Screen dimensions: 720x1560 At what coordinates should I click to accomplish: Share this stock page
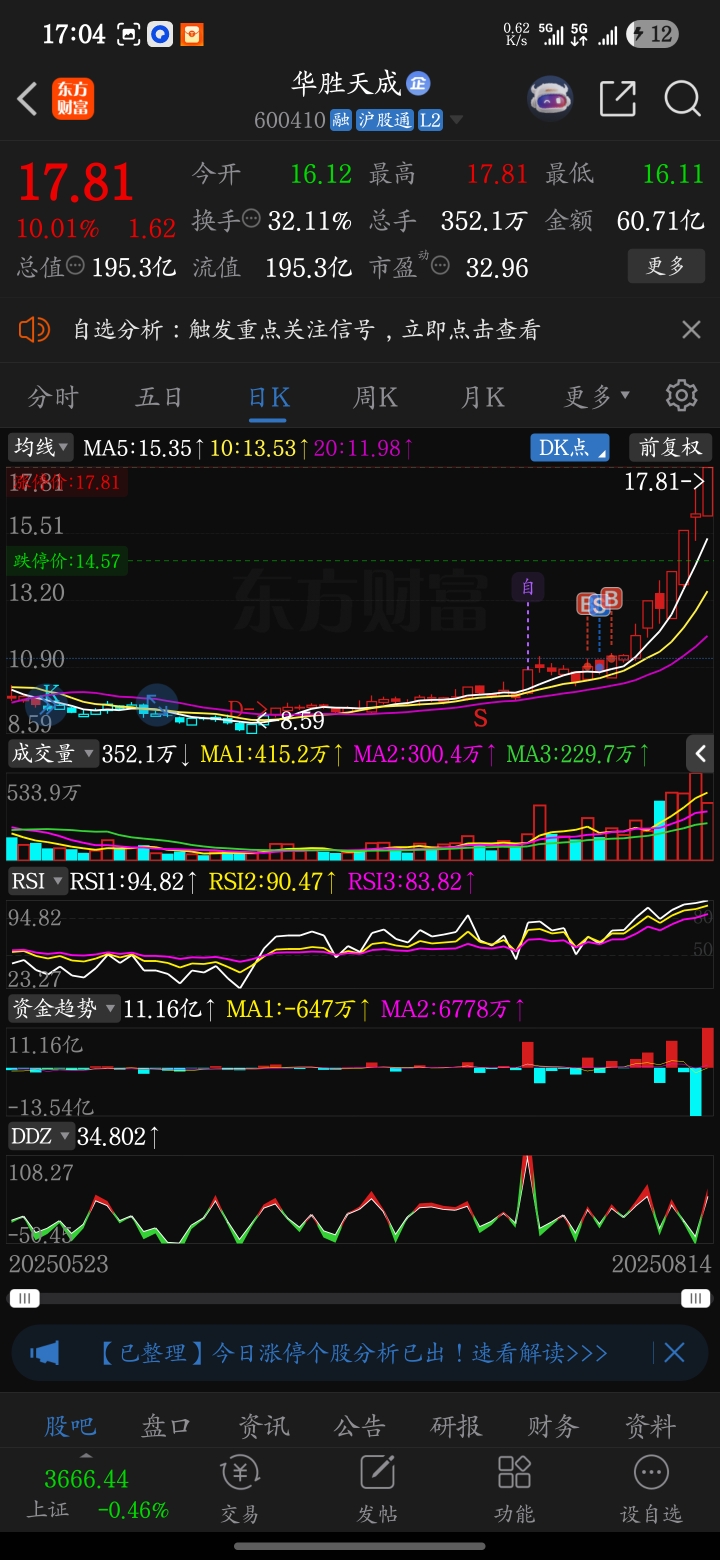pos(617,98)
